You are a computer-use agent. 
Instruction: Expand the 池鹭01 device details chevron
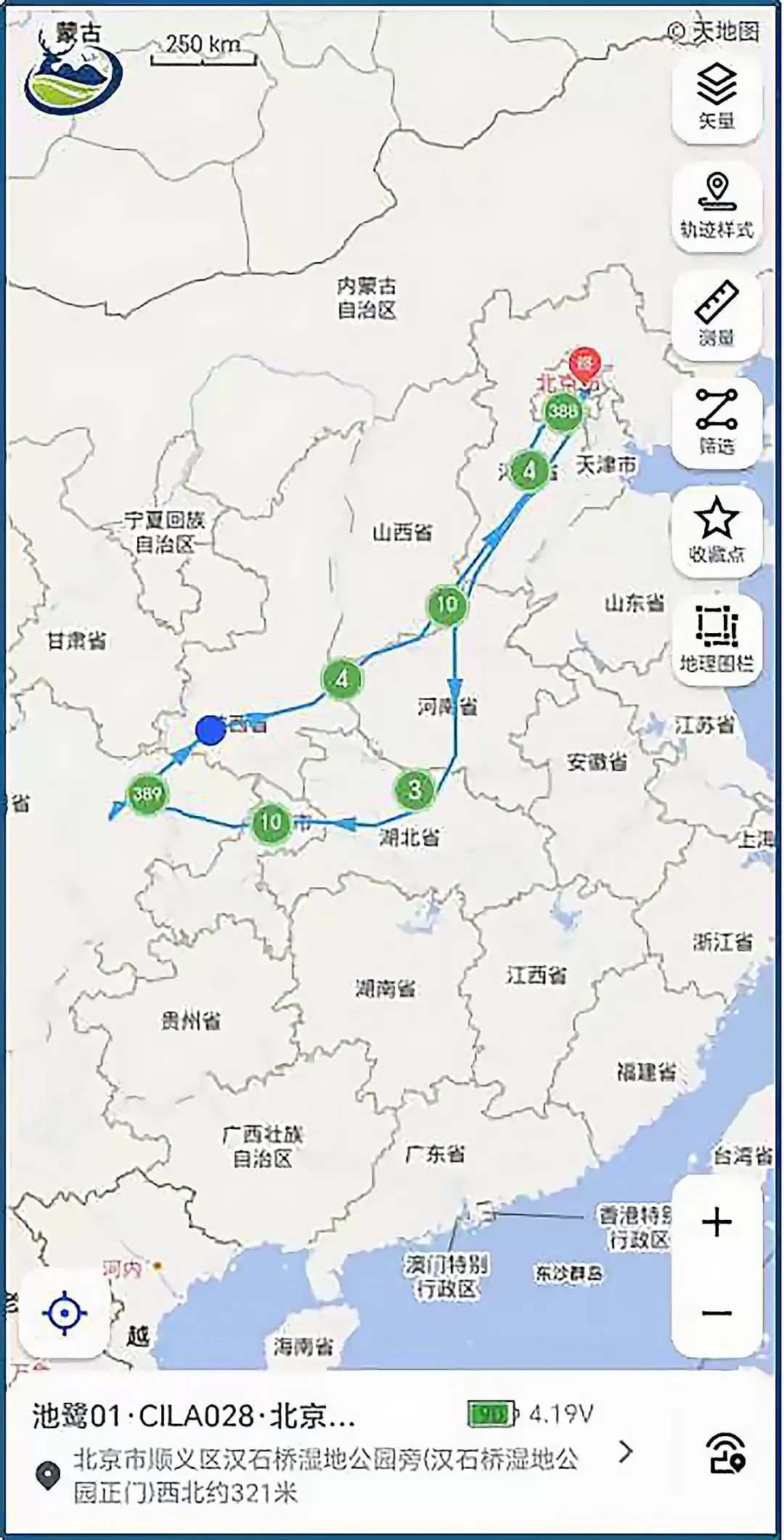(x=625, y=1451)
